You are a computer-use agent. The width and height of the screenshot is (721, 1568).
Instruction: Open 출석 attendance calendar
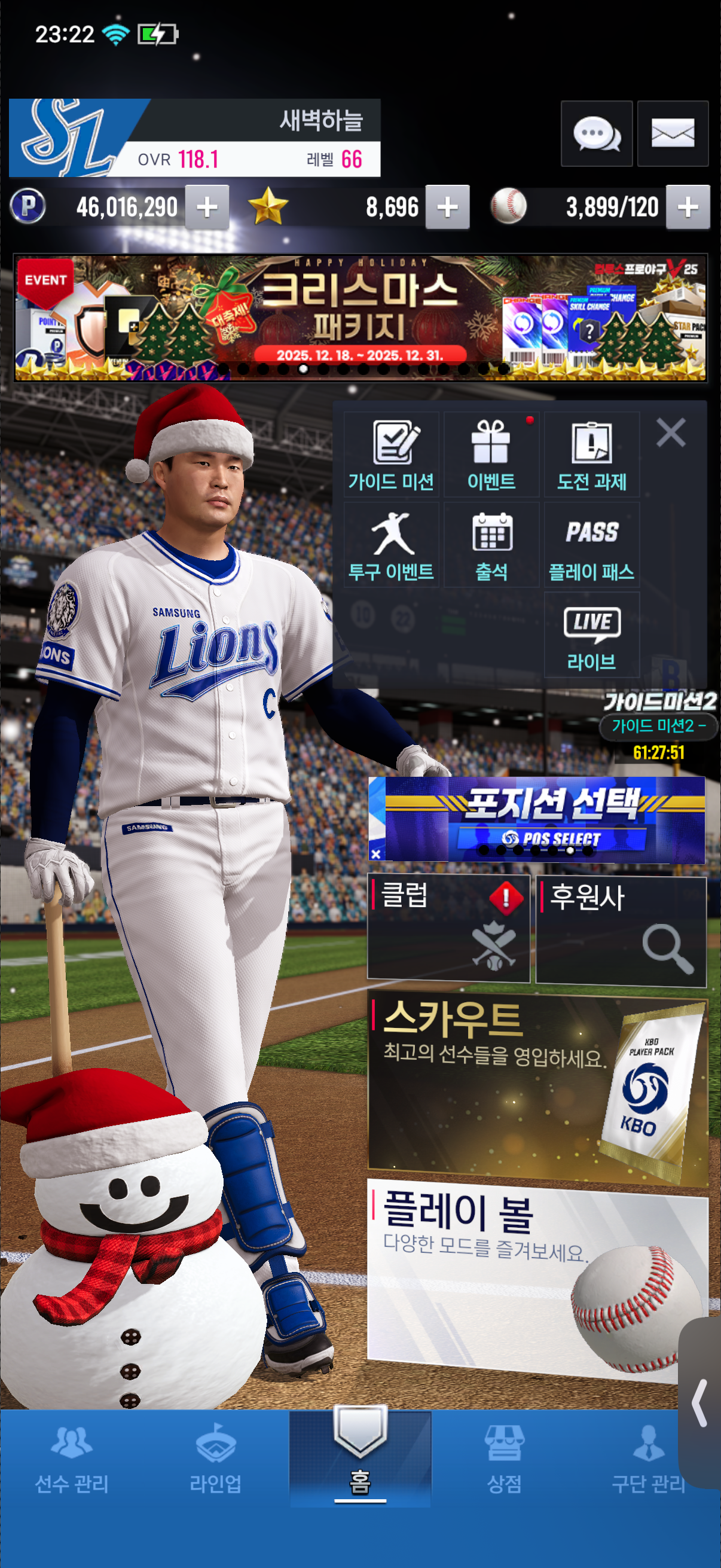[x=491, y=545]
